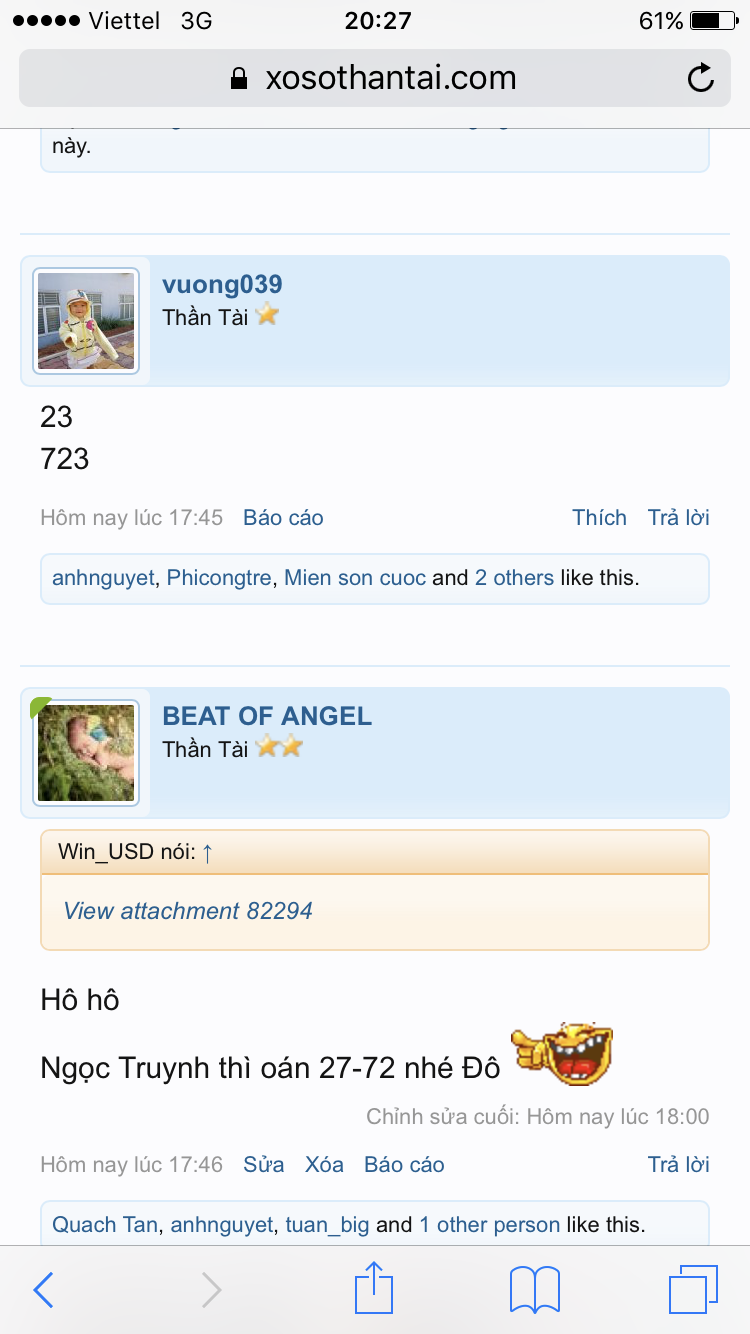
Task: Reply to vuong039's post via Trả lời
Action: coord(678,518)
